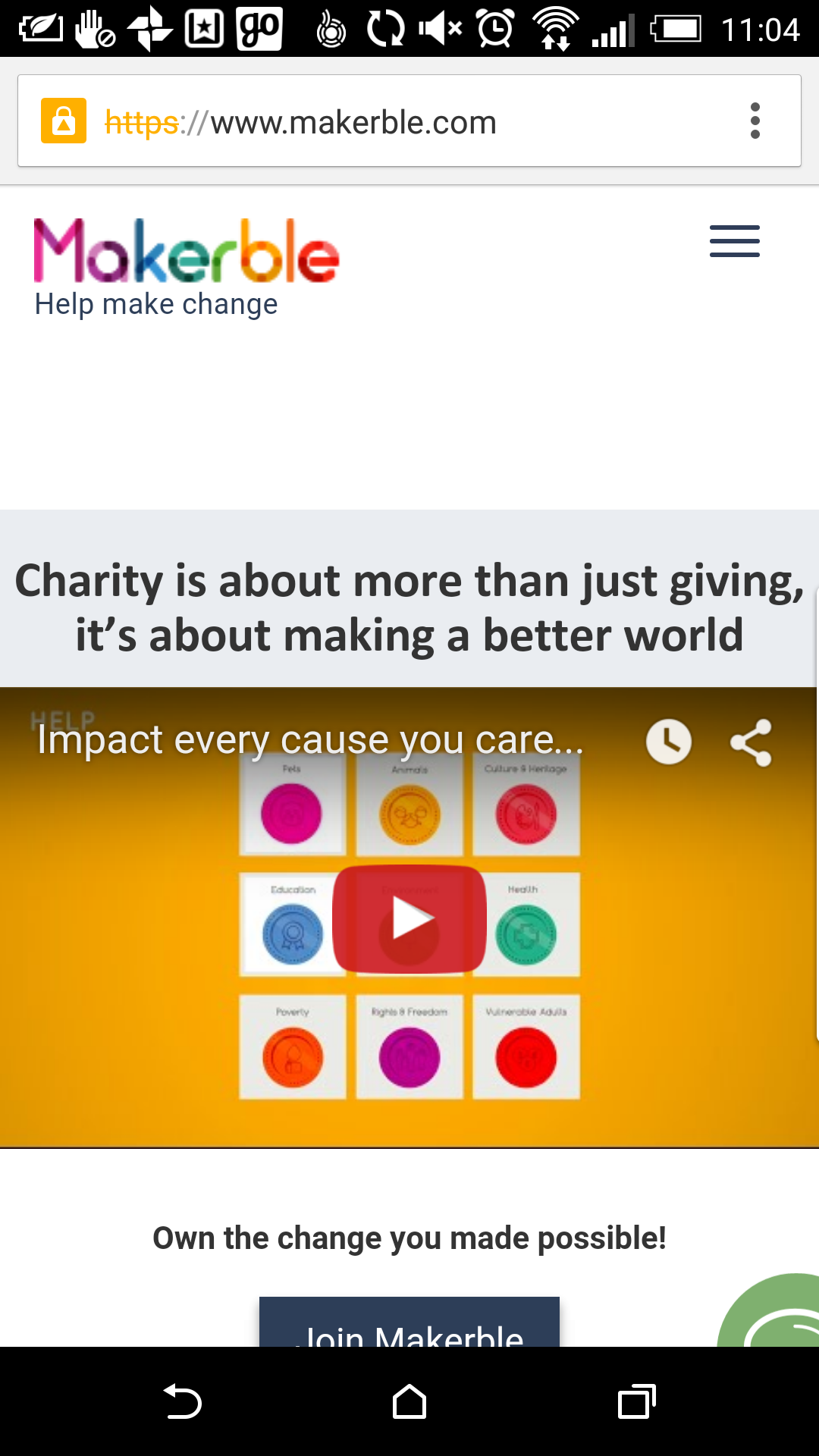The image size is (819, 1456).
Task: Tap the Makerble logo
Action: click(187, 252)
